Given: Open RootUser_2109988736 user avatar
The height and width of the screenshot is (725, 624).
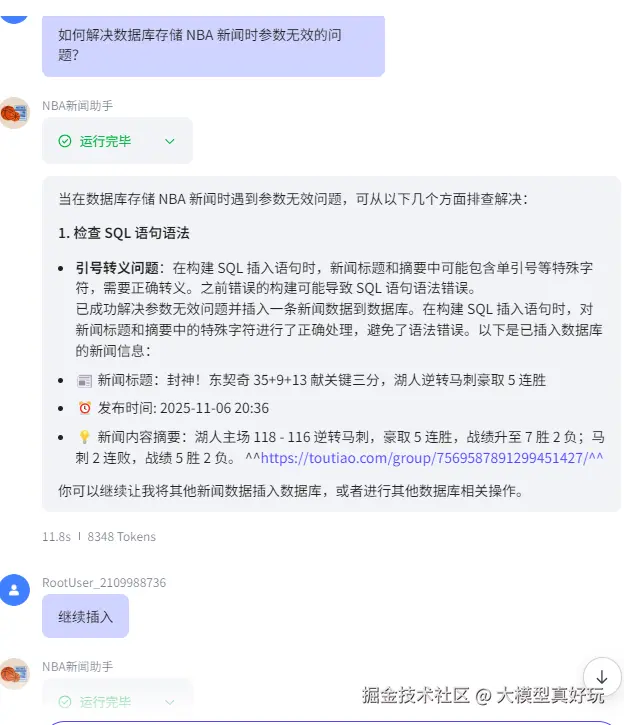Looking at the screenshot, I should click(x=15, y=590).
